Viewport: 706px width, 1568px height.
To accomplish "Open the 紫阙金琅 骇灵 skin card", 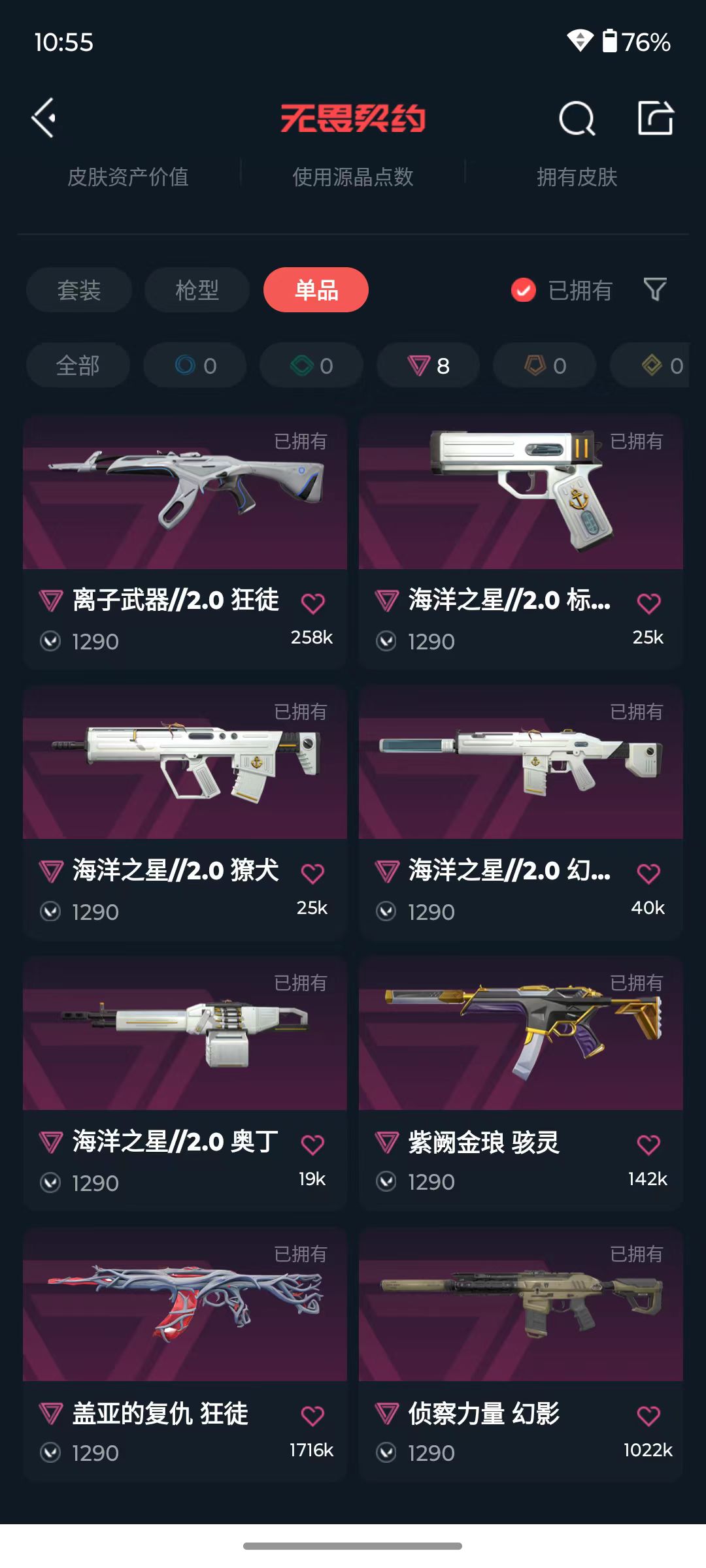I will pyautogui.click(x=521, y=1083).
